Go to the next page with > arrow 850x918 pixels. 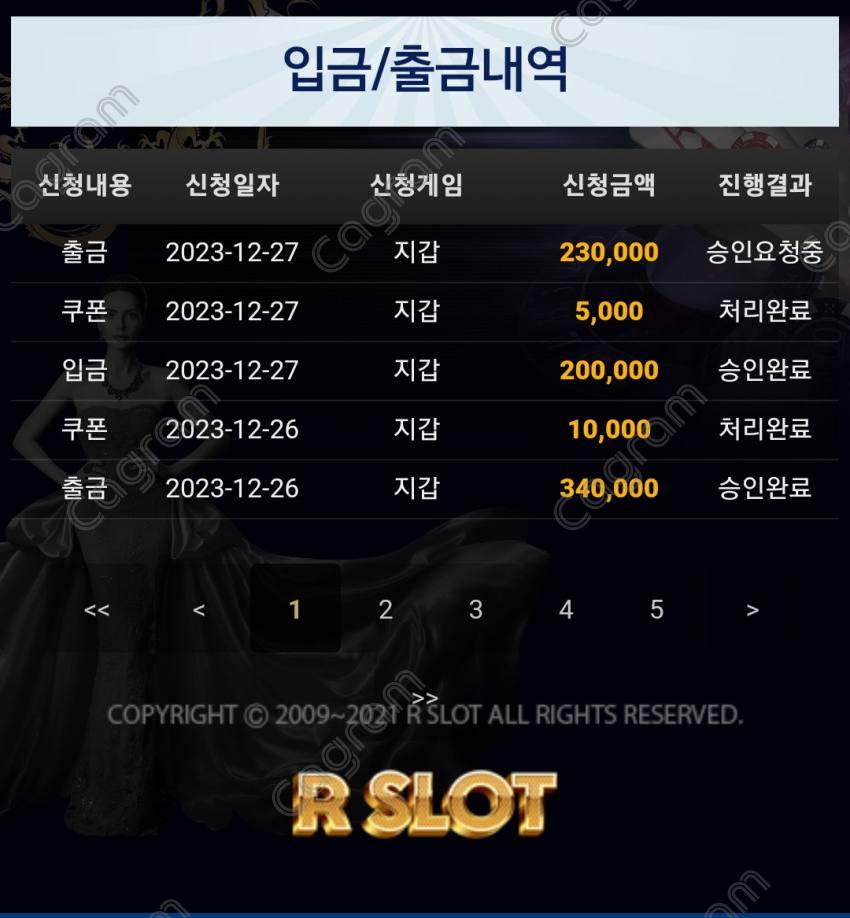pos(752,609)
